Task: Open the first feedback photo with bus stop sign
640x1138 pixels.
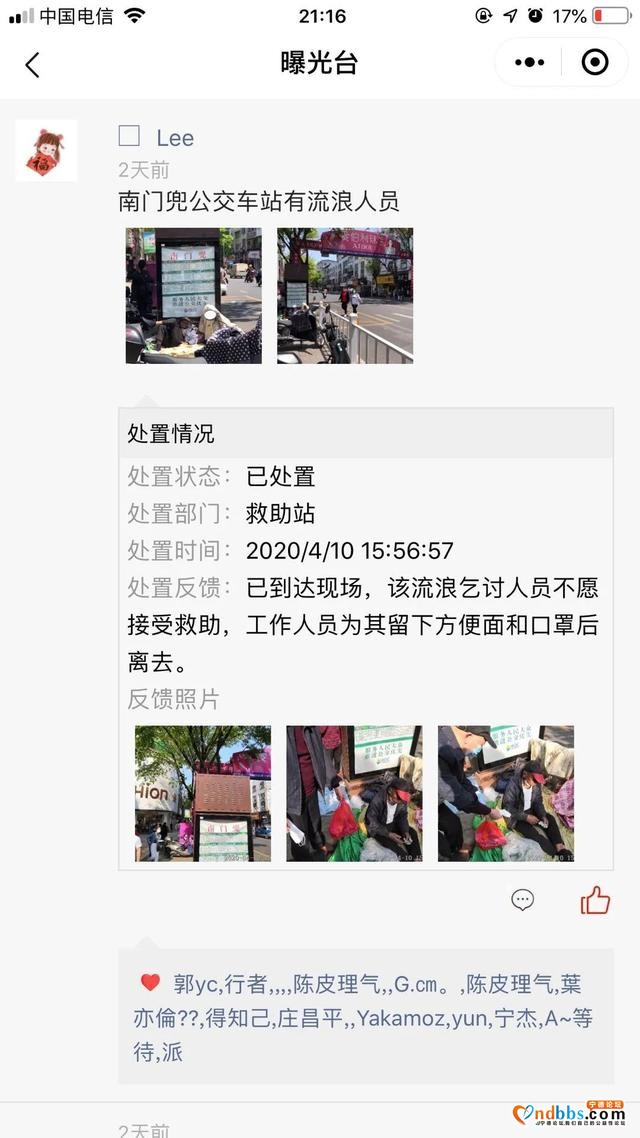Action: pos(203,793)
